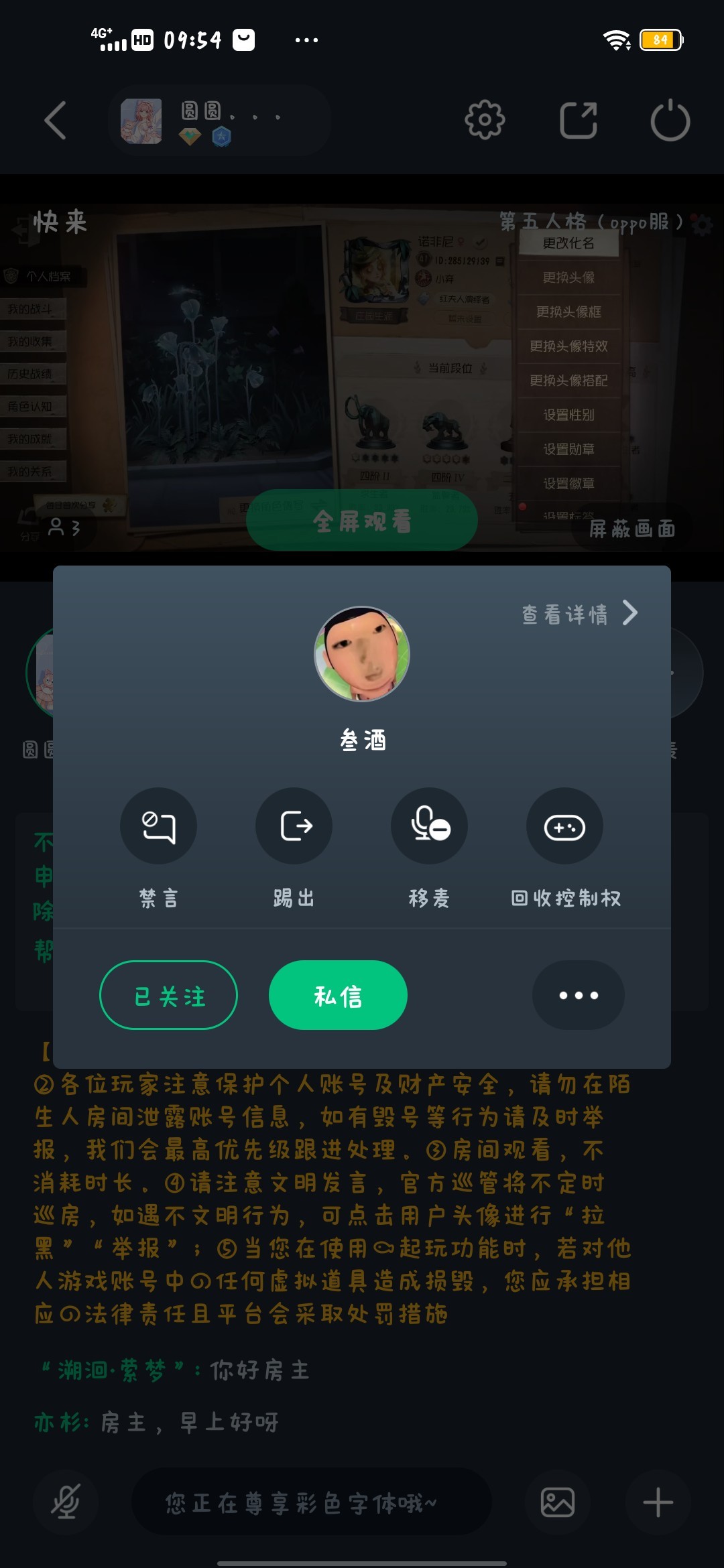724x1568 pixels.
Task: Tap 回收控制权 to reclaim control
Action: 564,826
